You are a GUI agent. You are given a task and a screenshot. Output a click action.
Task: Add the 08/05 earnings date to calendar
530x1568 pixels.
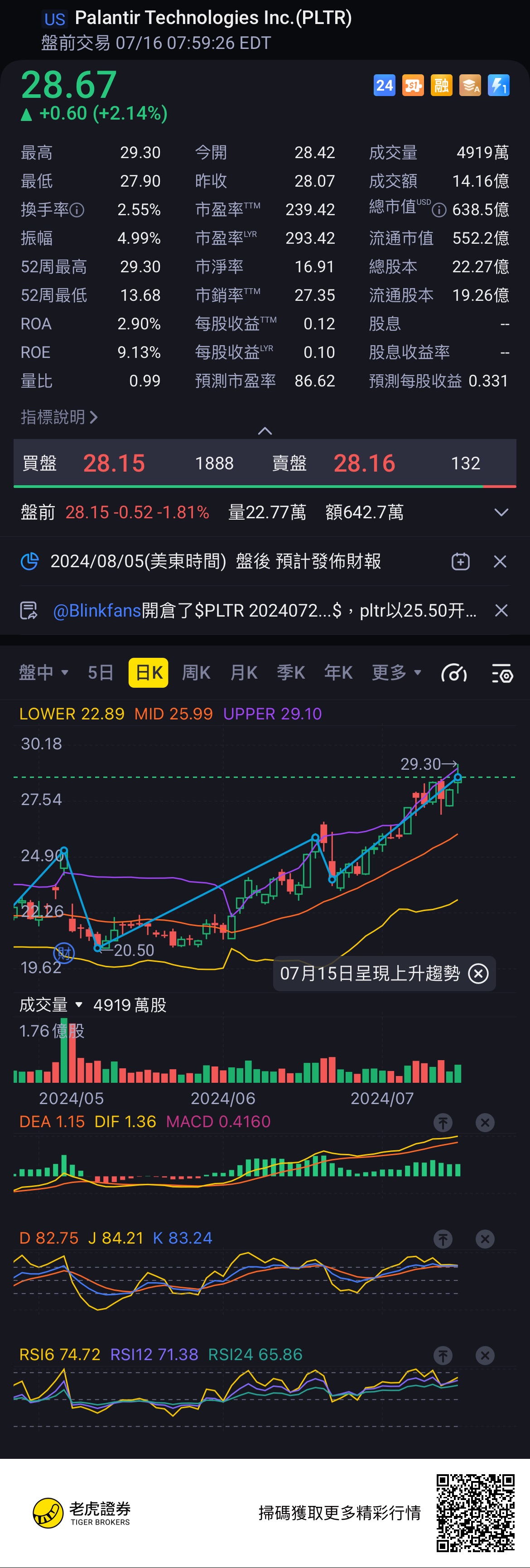[460, 561]
